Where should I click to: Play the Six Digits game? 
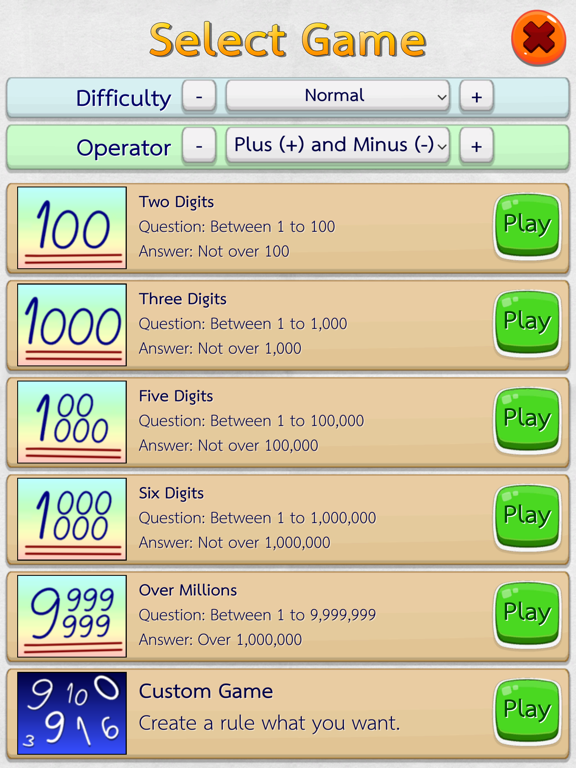click(x=527, y=517)
